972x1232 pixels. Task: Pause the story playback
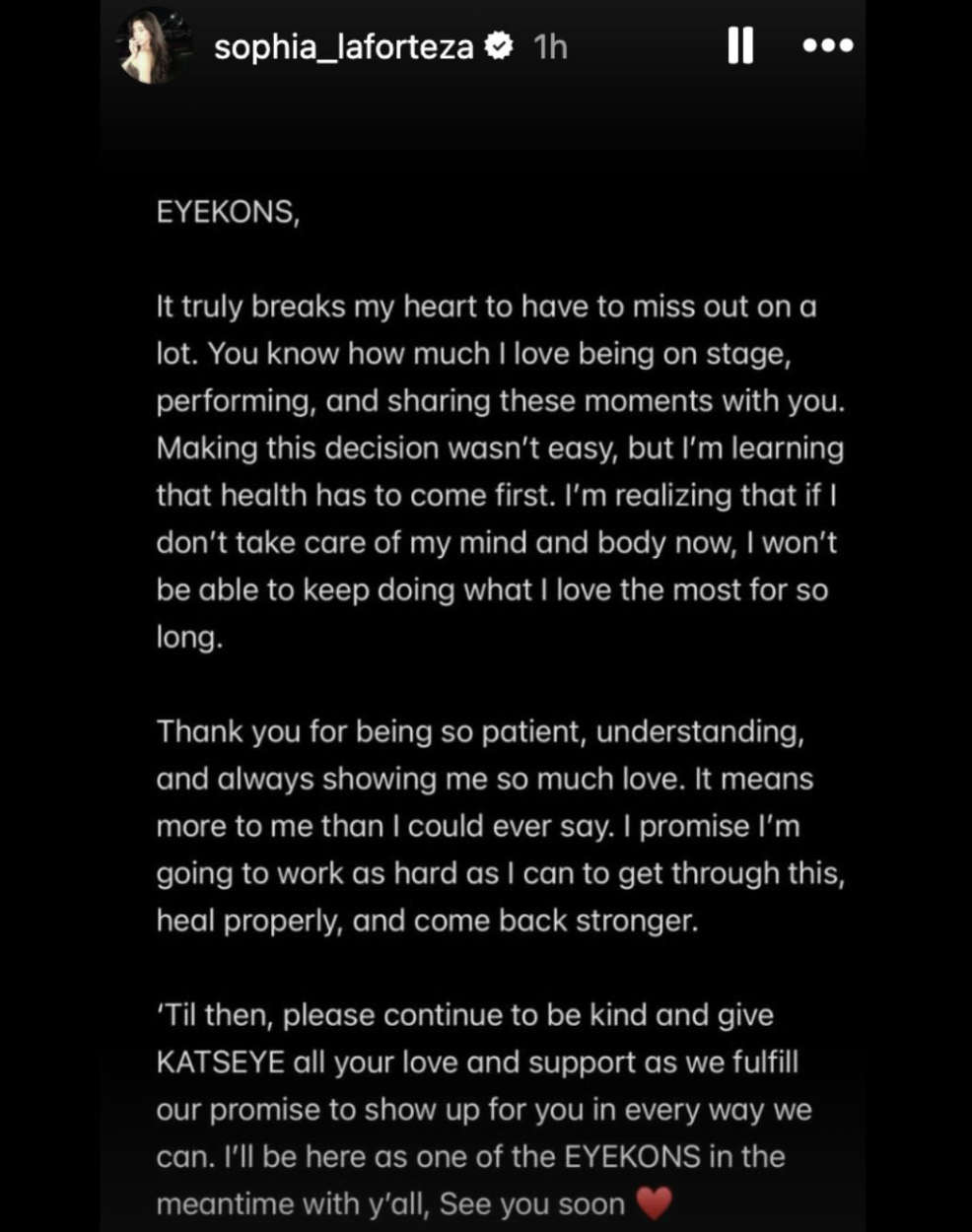pyautogui.click(x=740, y=45)
